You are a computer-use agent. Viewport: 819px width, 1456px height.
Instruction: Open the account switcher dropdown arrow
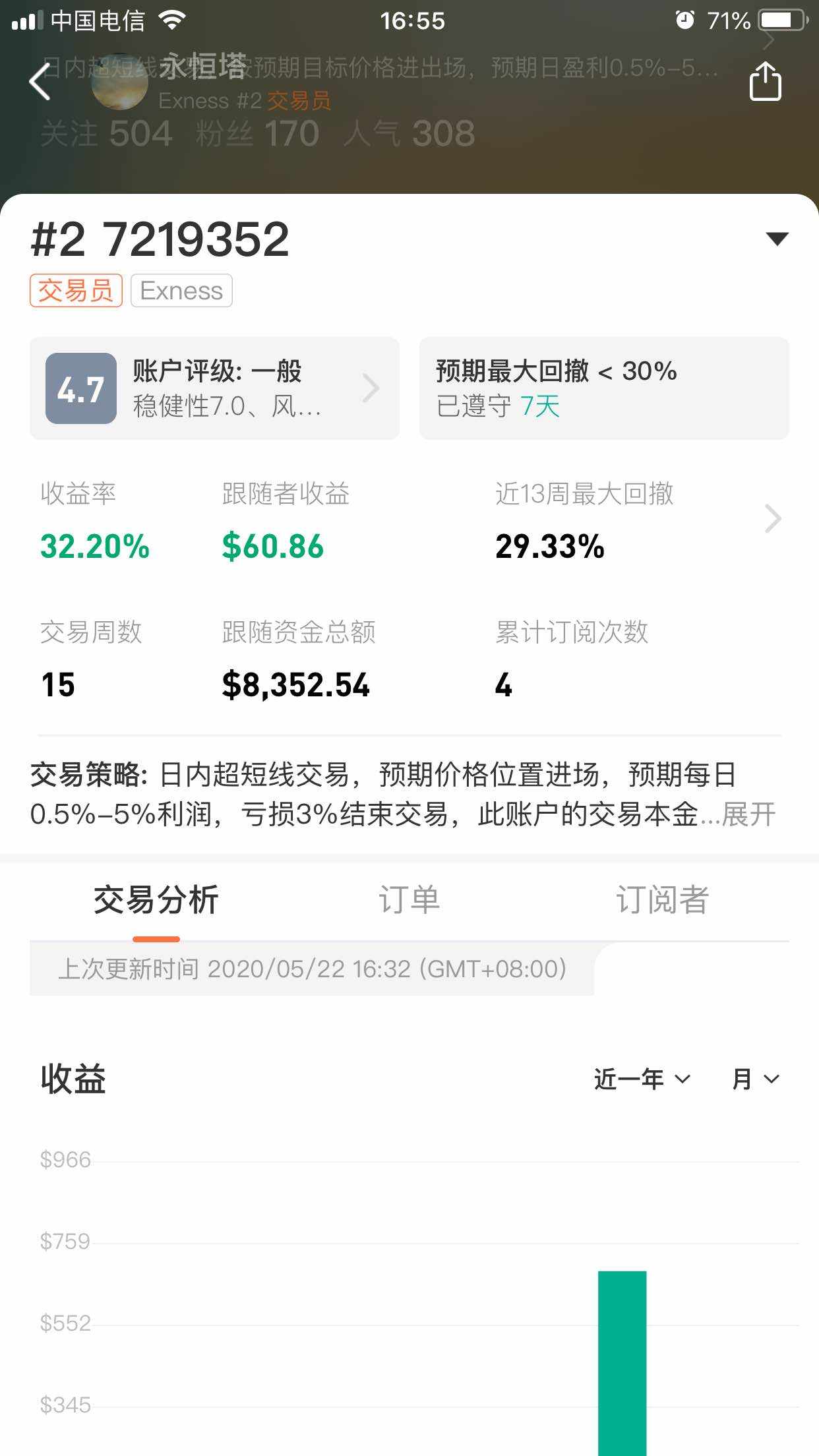click(777, 239)
